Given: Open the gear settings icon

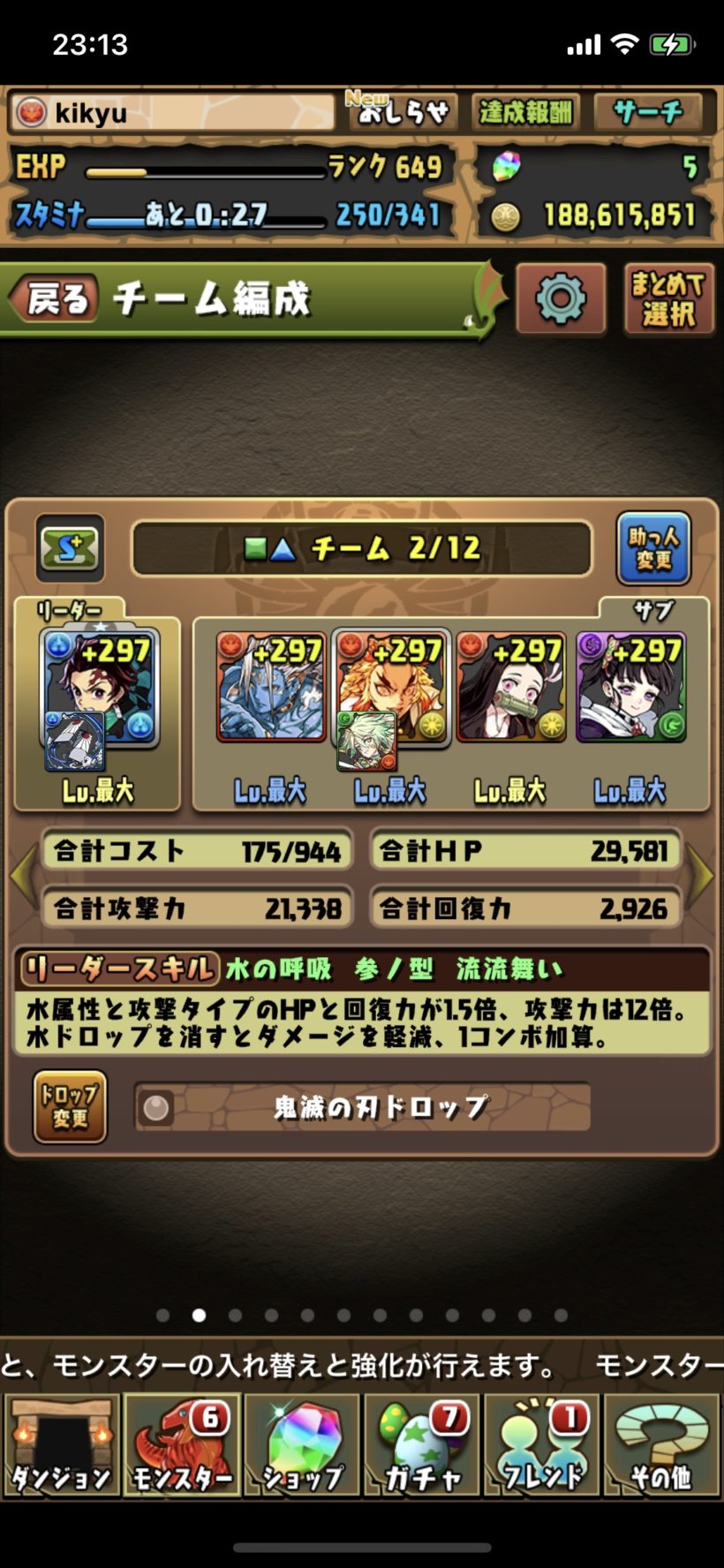Looking at the screenshot, I should click(561, 299).
